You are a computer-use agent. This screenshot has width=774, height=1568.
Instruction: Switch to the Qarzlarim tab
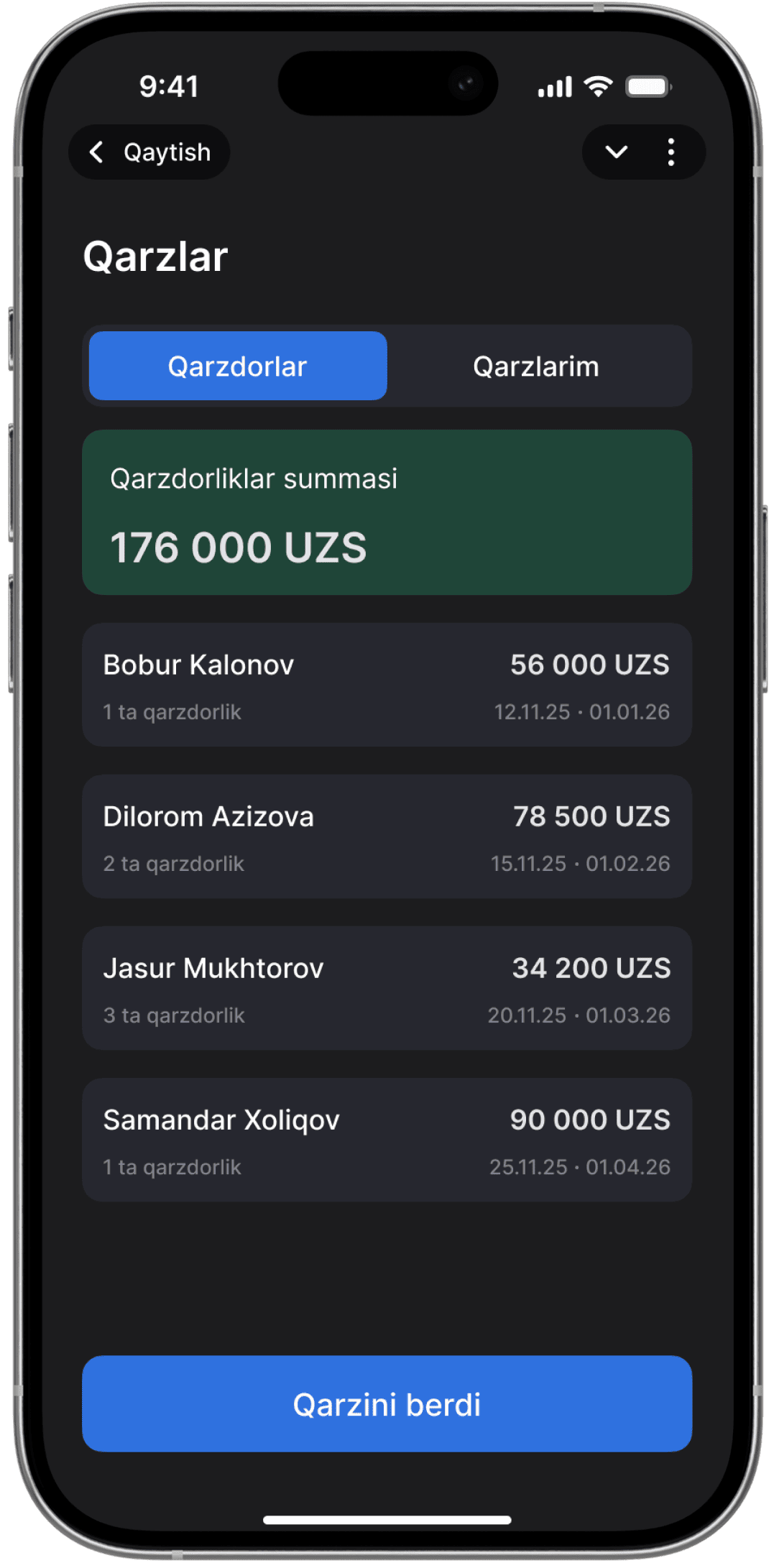[x=535, y=366]
